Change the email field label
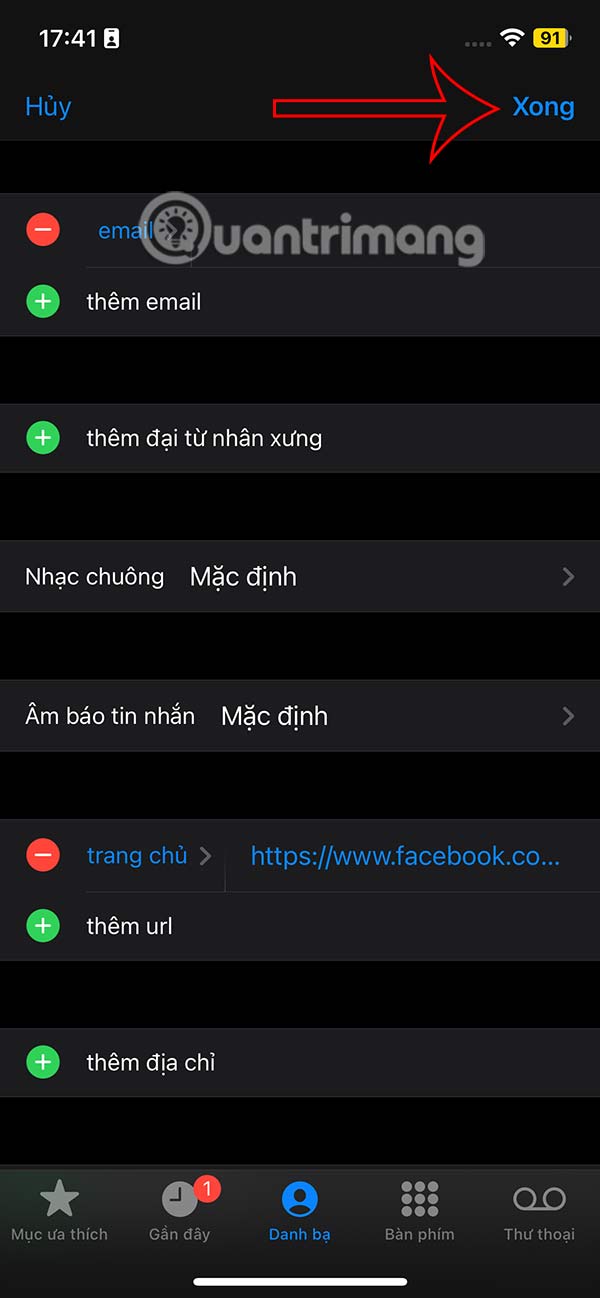 (124, 231)
